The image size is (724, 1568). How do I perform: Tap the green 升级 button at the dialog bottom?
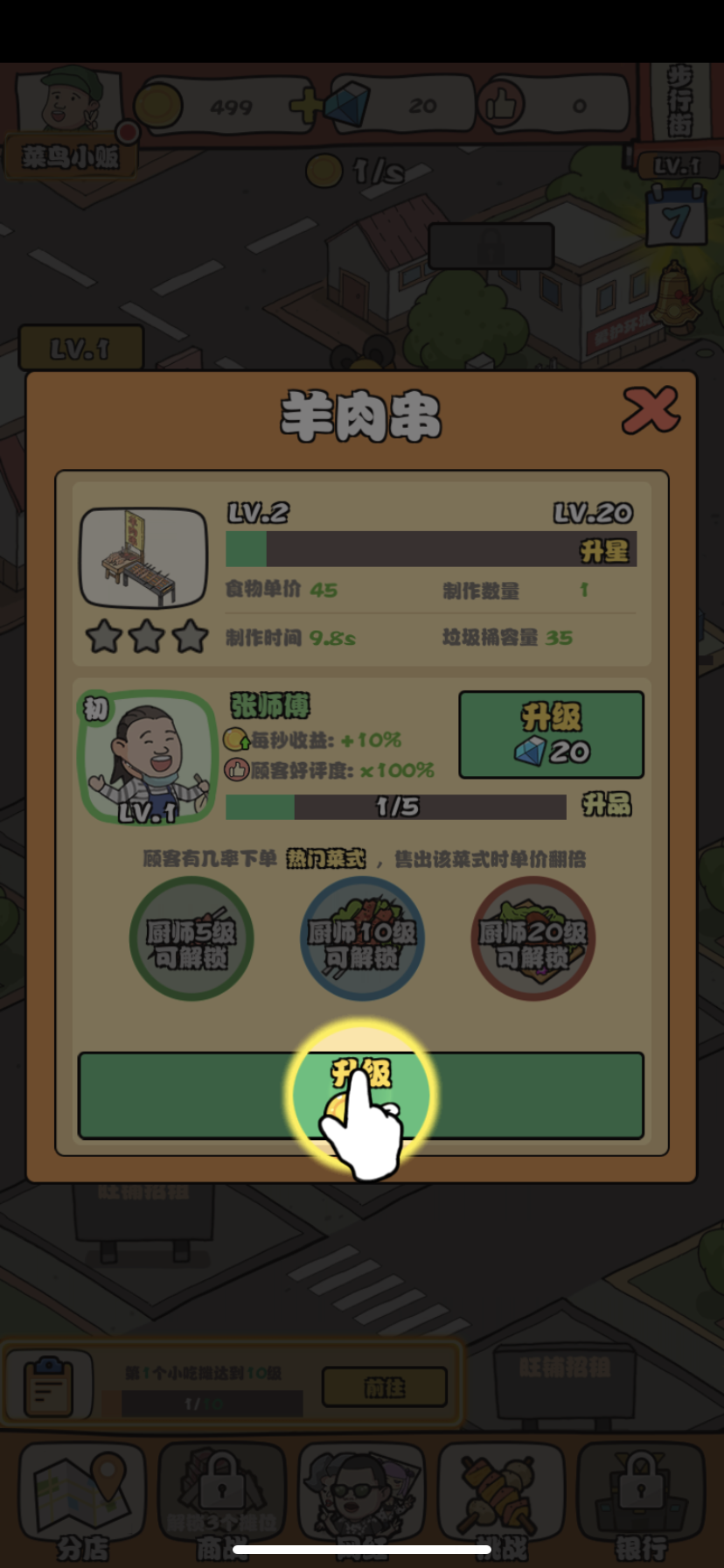(x=360, y=1095)
